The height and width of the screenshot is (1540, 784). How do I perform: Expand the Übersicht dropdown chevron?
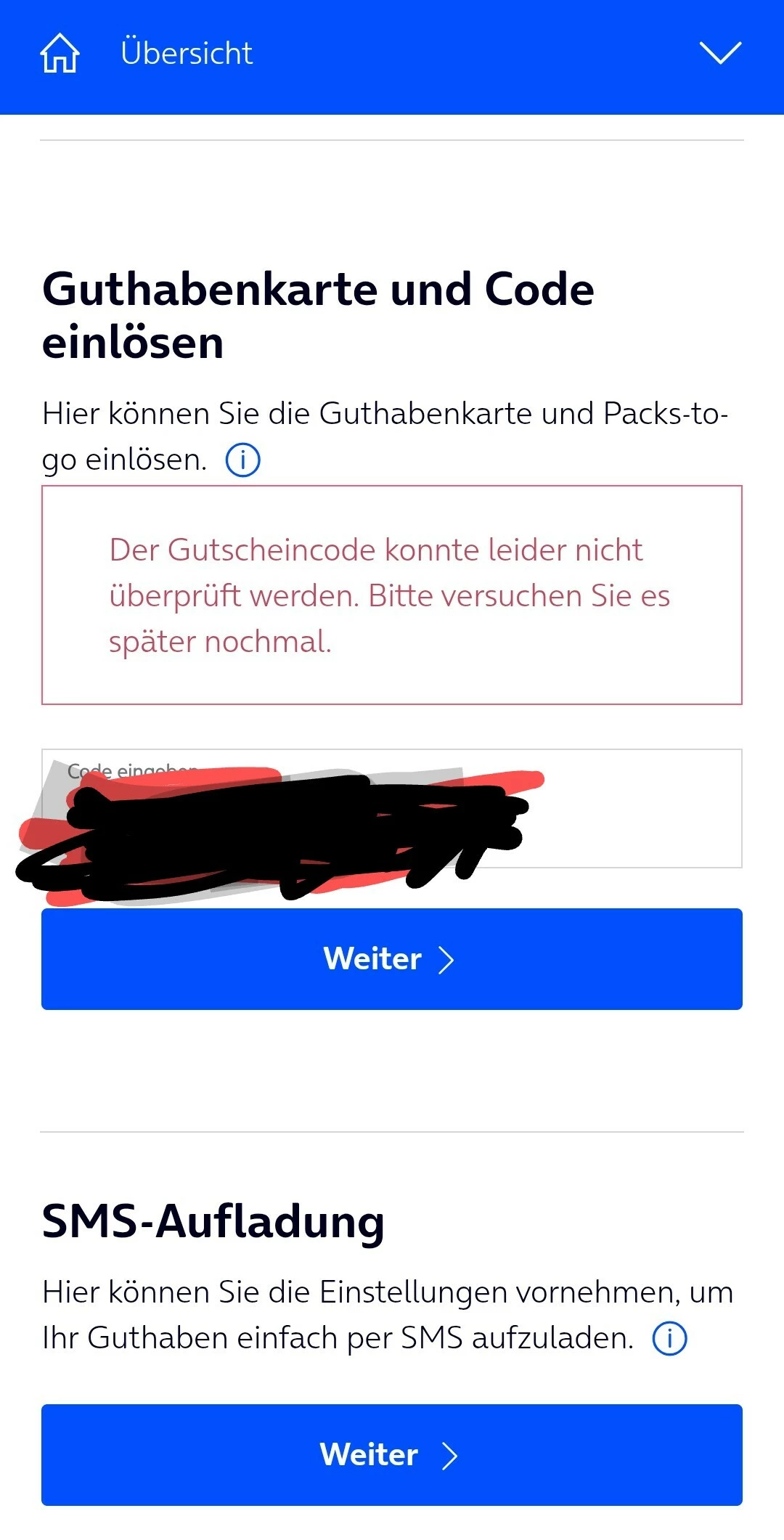click(x=719, y=53)
